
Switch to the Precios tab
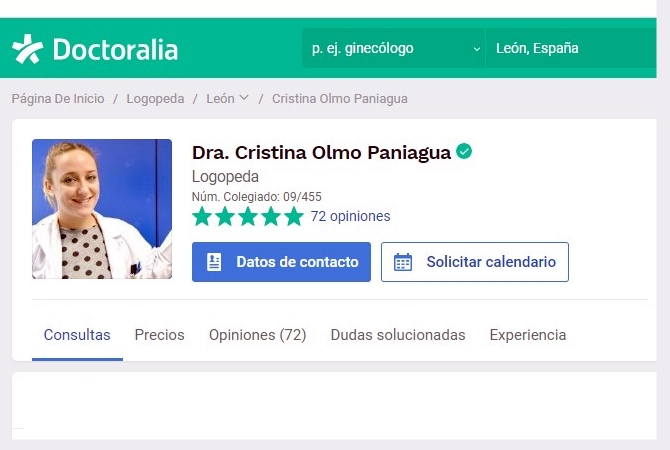[160, 335]
